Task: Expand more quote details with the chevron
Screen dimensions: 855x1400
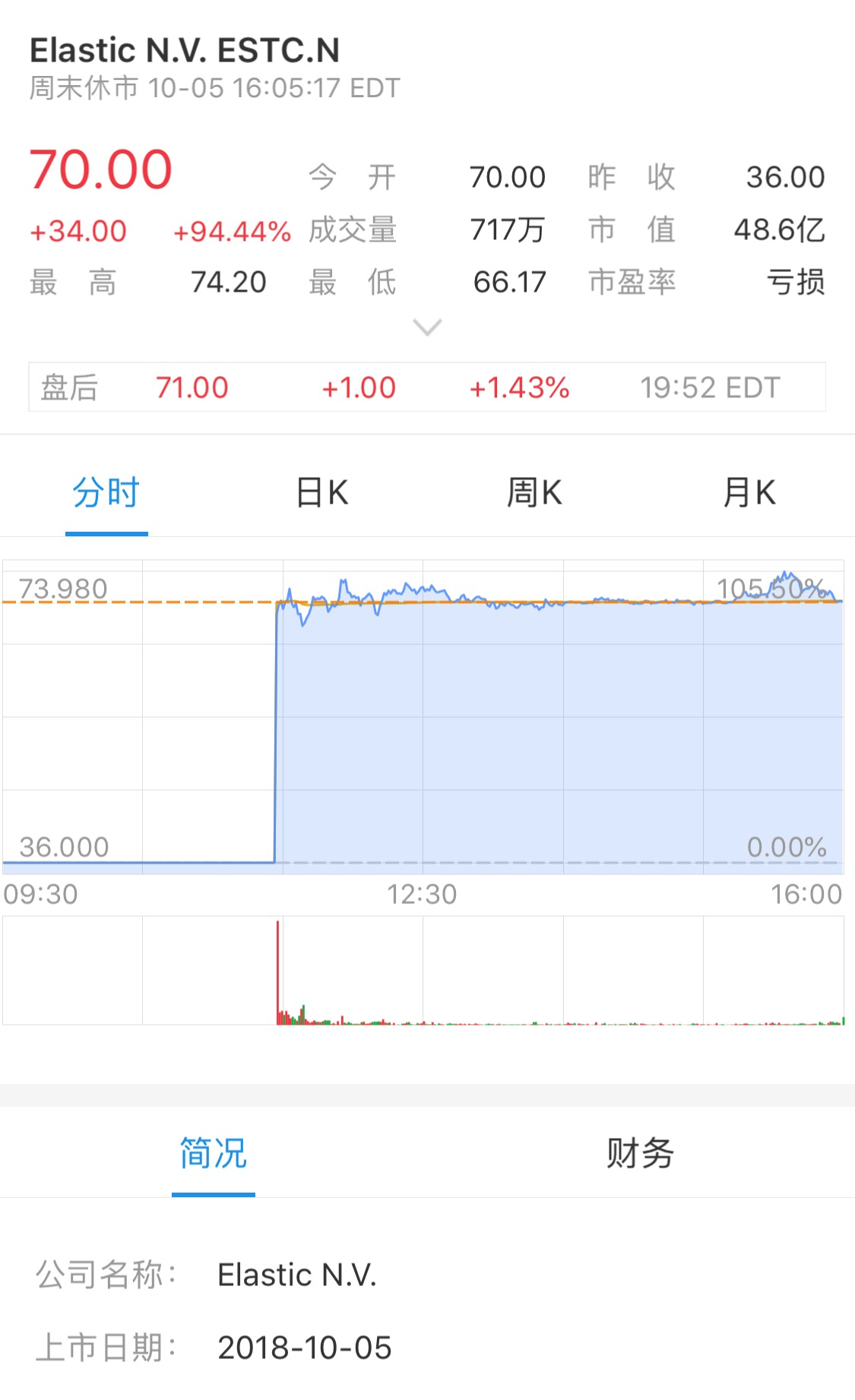Action: (427, 327)
